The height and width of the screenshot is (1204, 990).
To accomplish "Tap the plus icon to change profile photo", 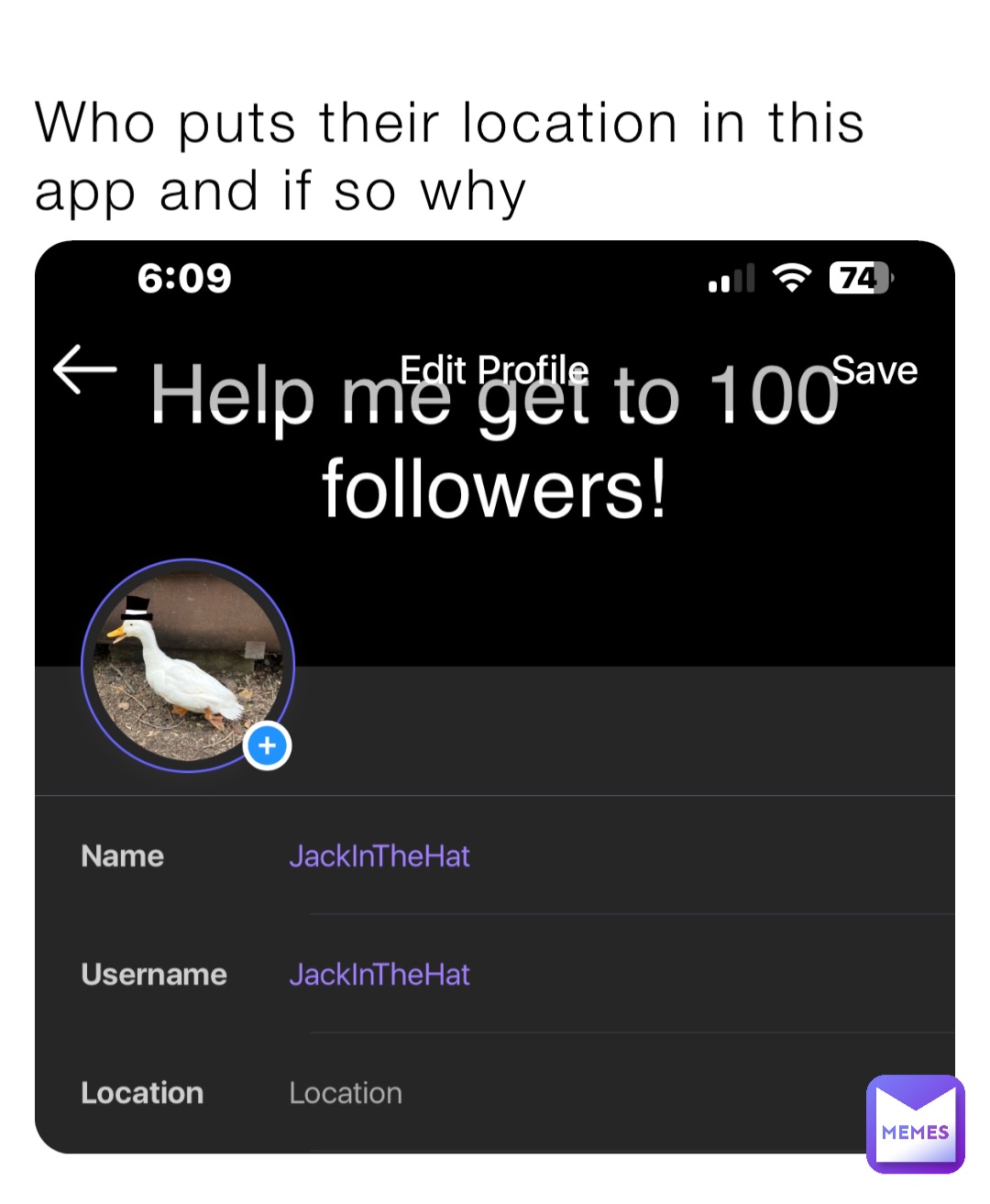I will pos(267,746).
